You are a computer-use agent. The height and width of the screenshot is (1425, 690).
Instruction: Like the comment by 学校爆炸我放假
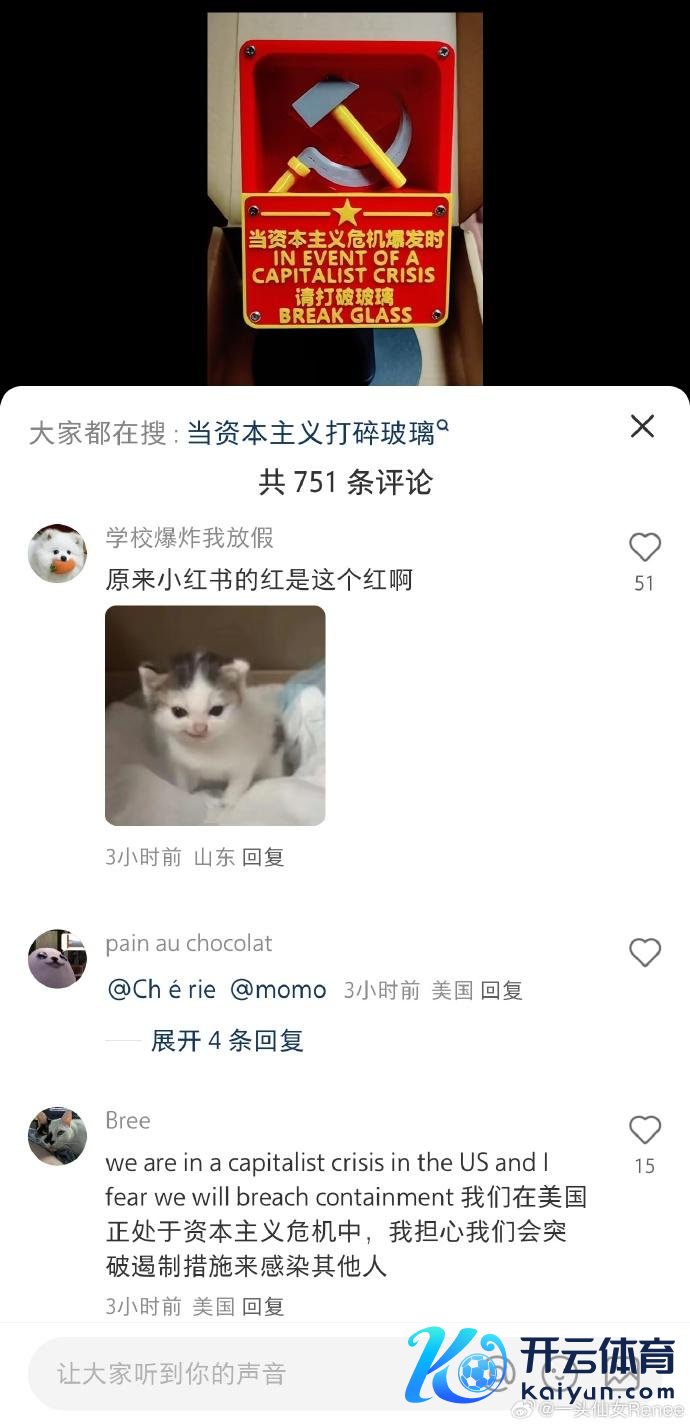[644, 548]
